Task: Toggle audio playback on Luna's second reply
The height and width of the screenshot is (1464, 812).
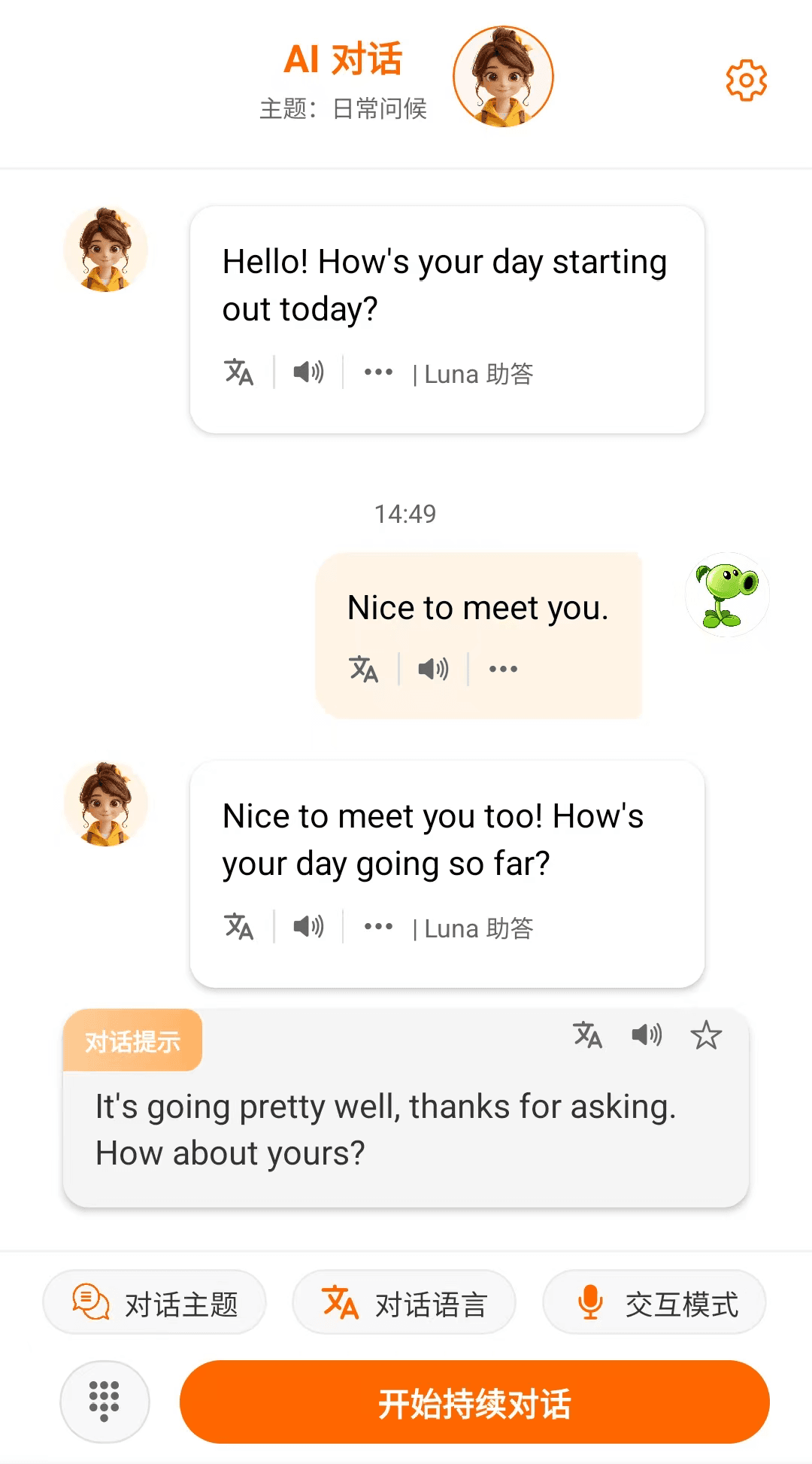Action: point(308,926)
